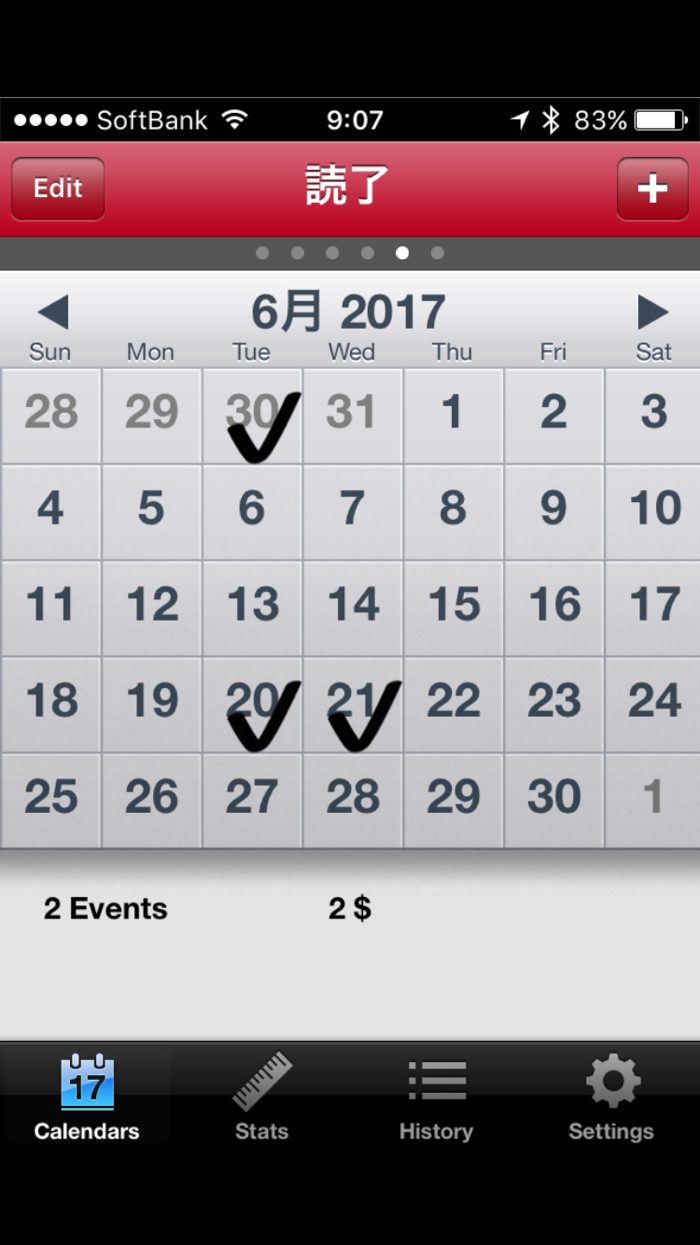The height and width of the screenshot is (1245, 700).
Task: Select June 15 on the calendar
Action: coord(454,608)
